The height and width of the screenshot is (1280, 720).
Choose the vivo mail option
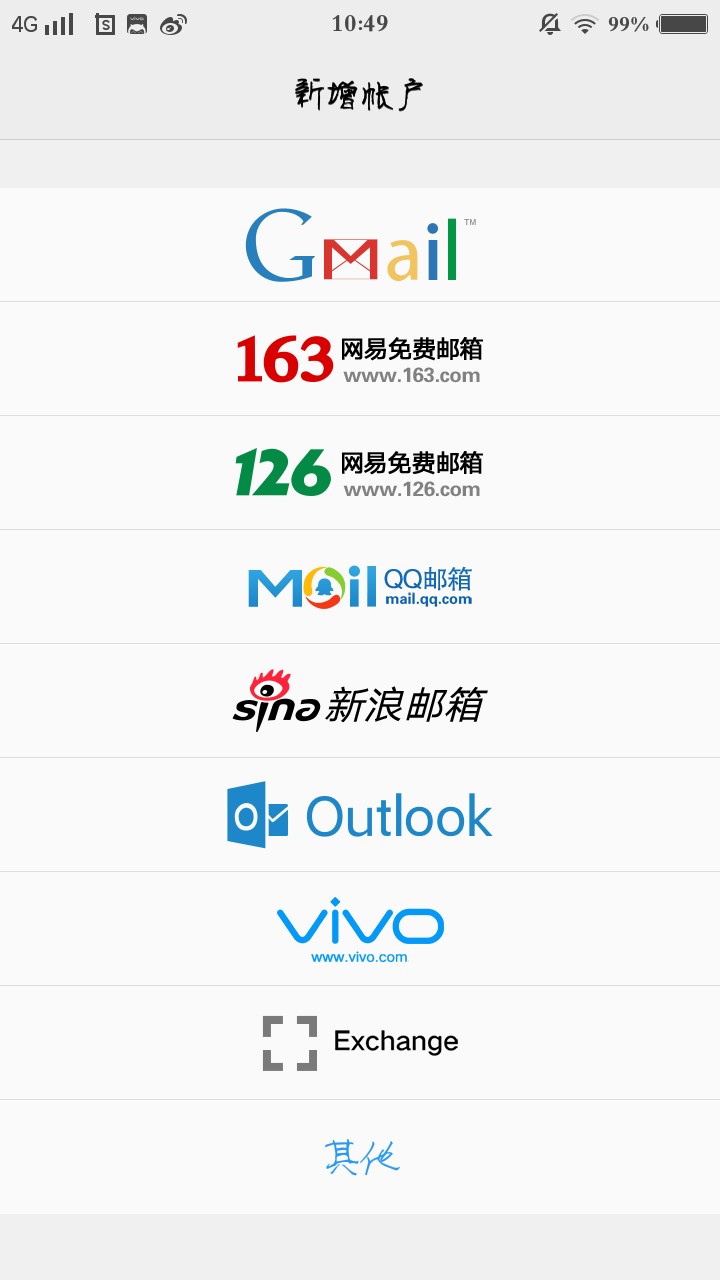click(360, 929)
